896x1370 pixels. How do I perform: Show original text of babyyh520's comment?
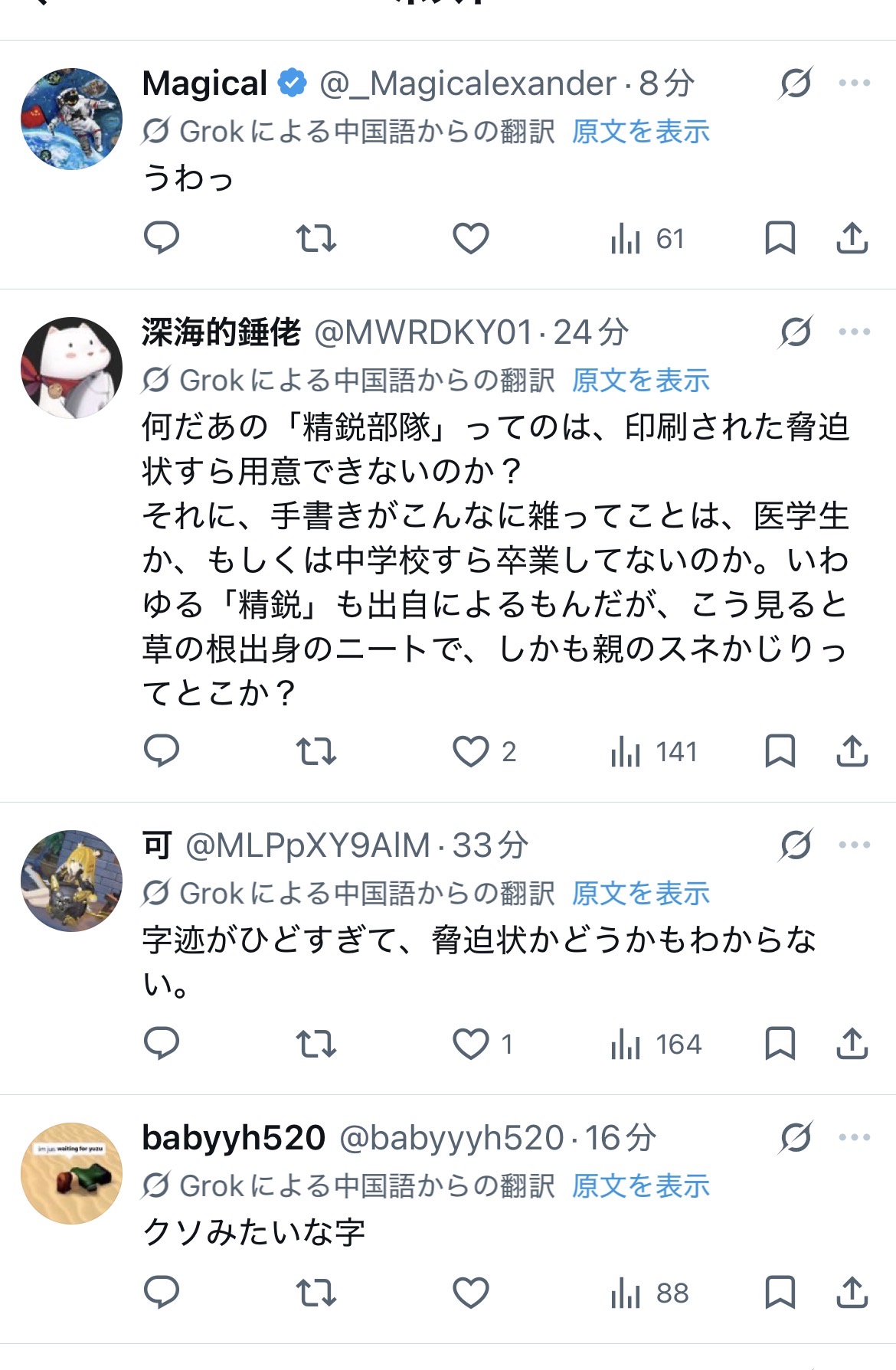[640, 1185]
